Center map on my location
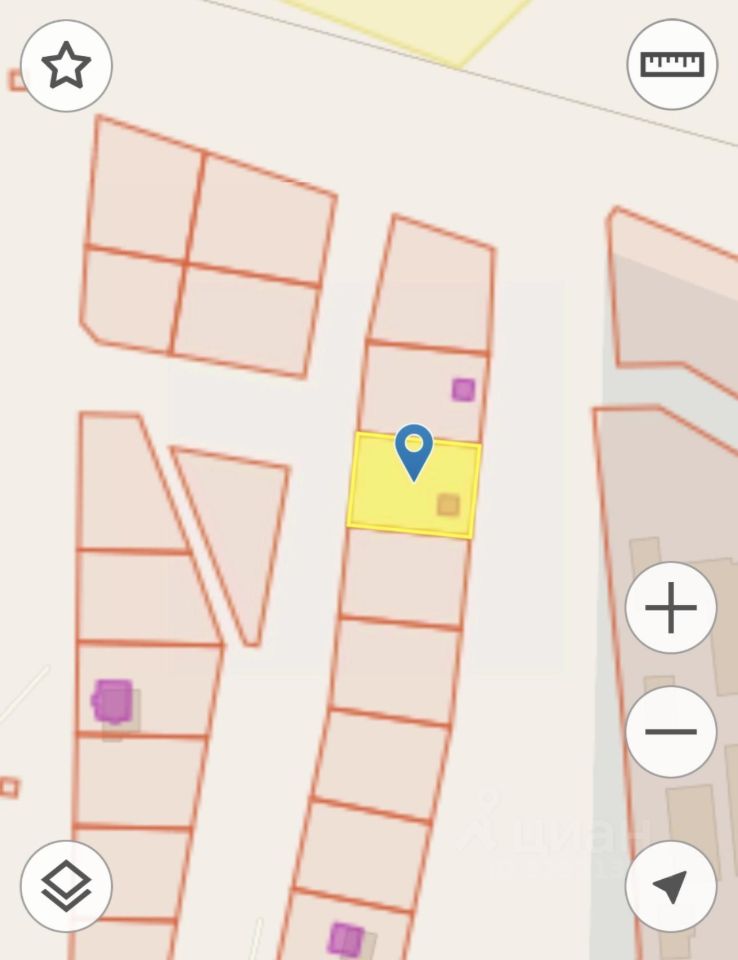 click(671, 886)
